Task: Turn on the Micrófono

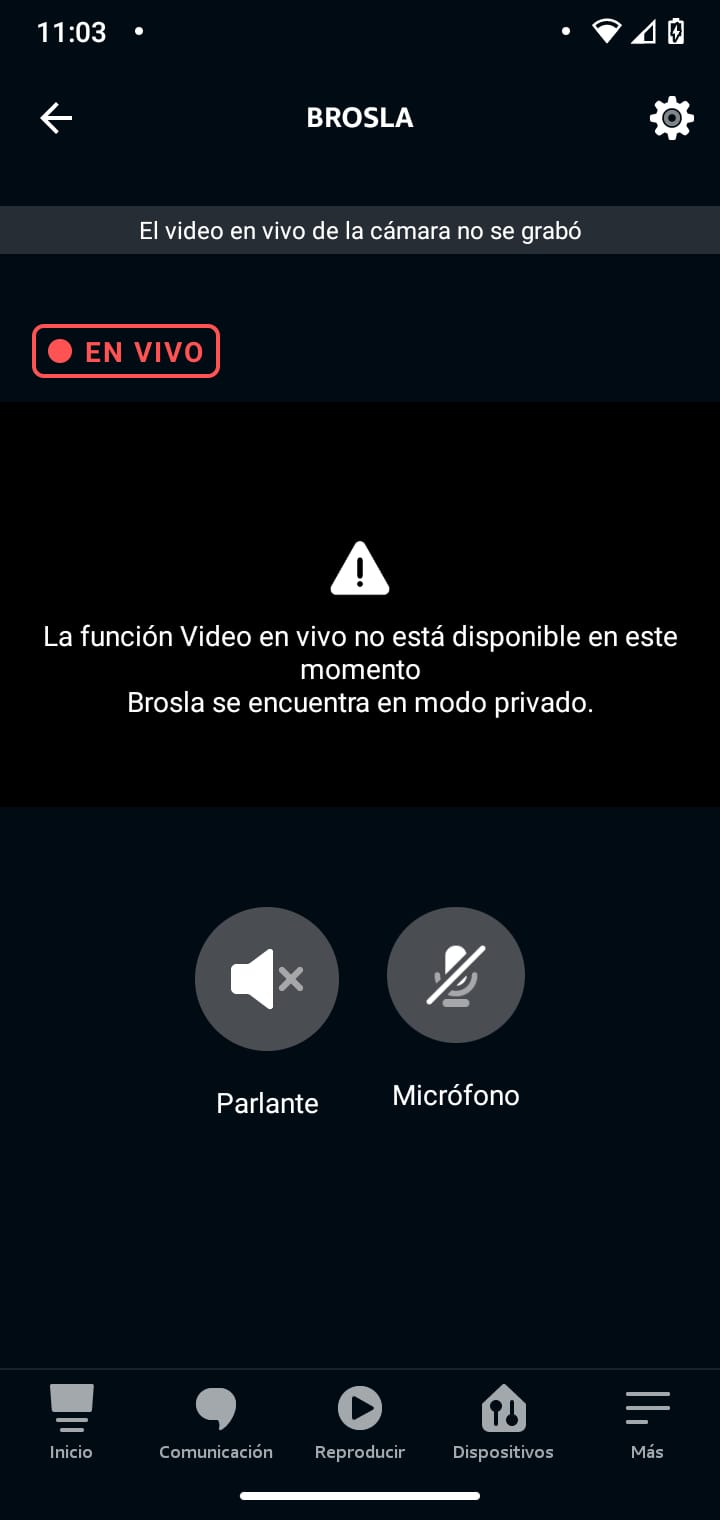Action: (456, 974)
